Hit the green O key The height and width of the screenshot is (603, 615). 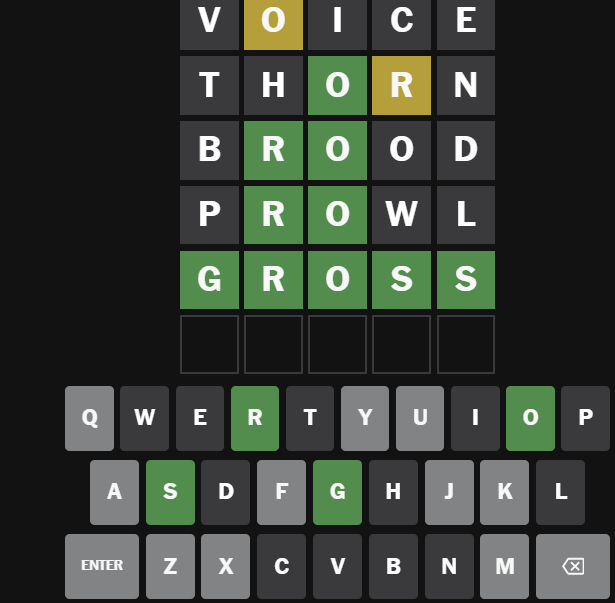tap(530, 418)
